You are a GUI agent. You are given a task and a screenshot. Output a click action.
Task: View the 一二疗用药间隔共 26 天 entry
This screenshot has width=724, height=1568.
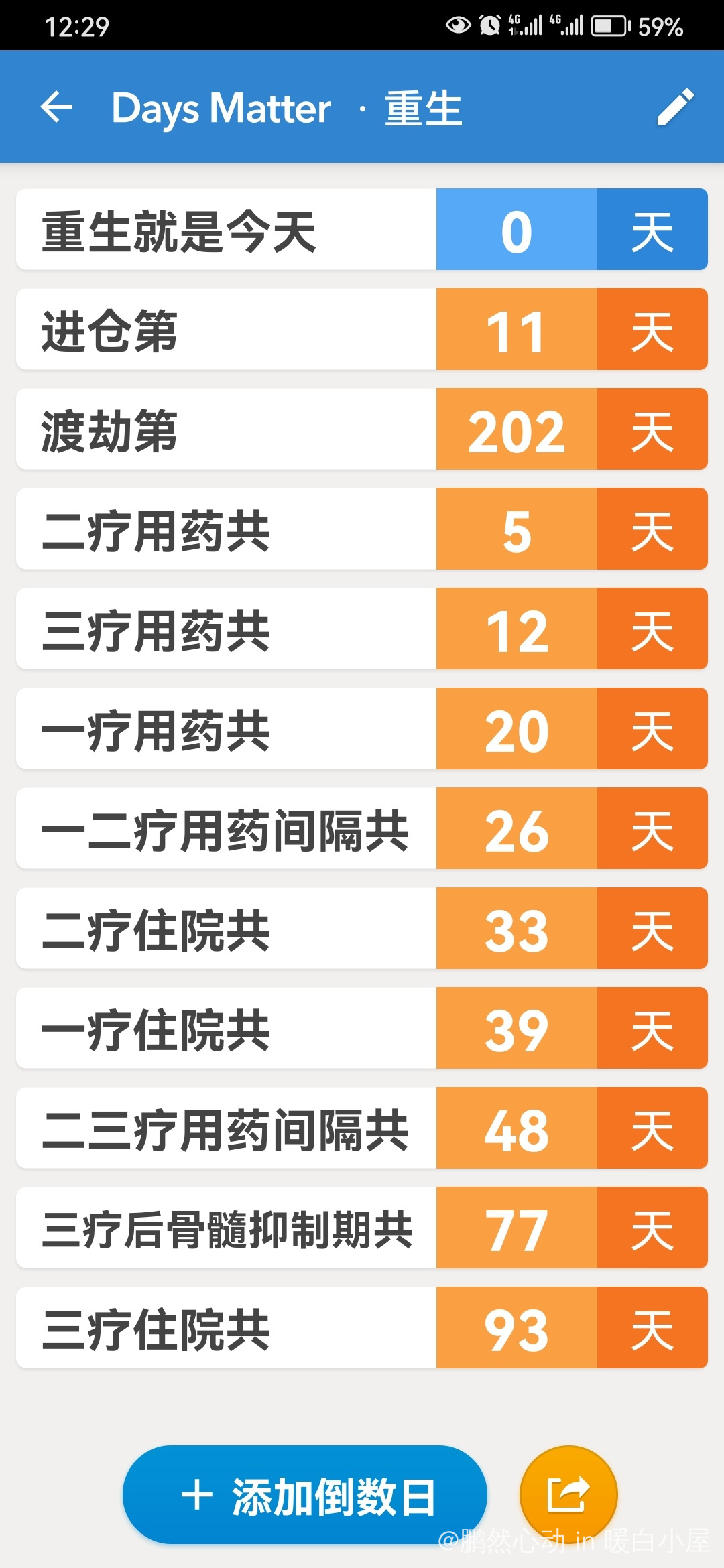(x=362, y=828)
